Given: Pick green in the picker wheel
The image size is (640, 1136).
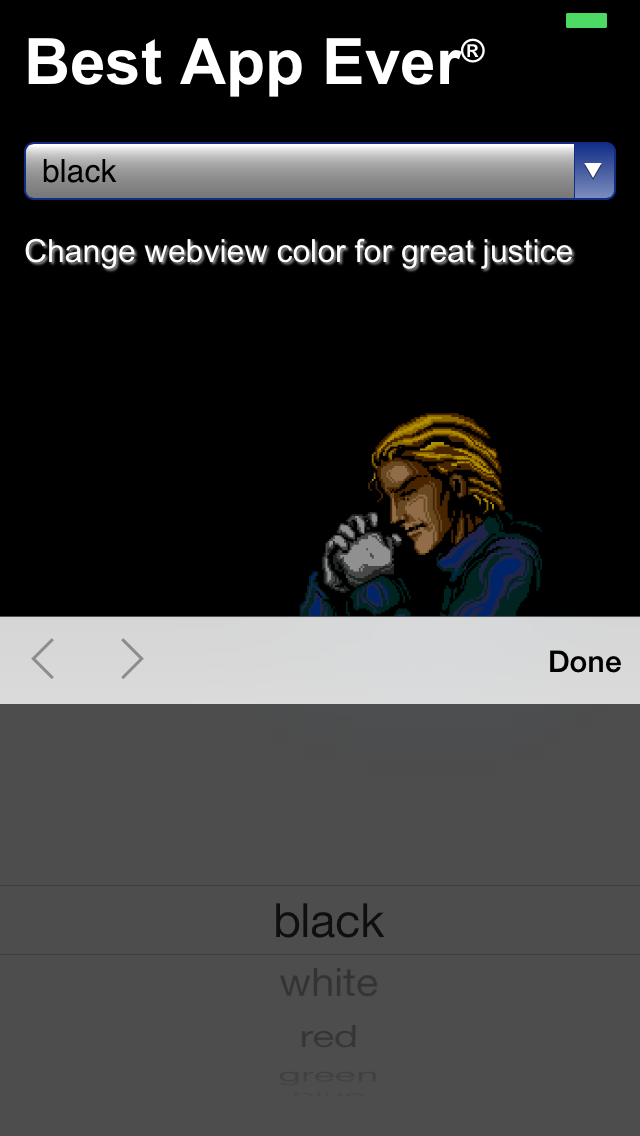Looking at the screenshot, I should tap(328, 1076).
